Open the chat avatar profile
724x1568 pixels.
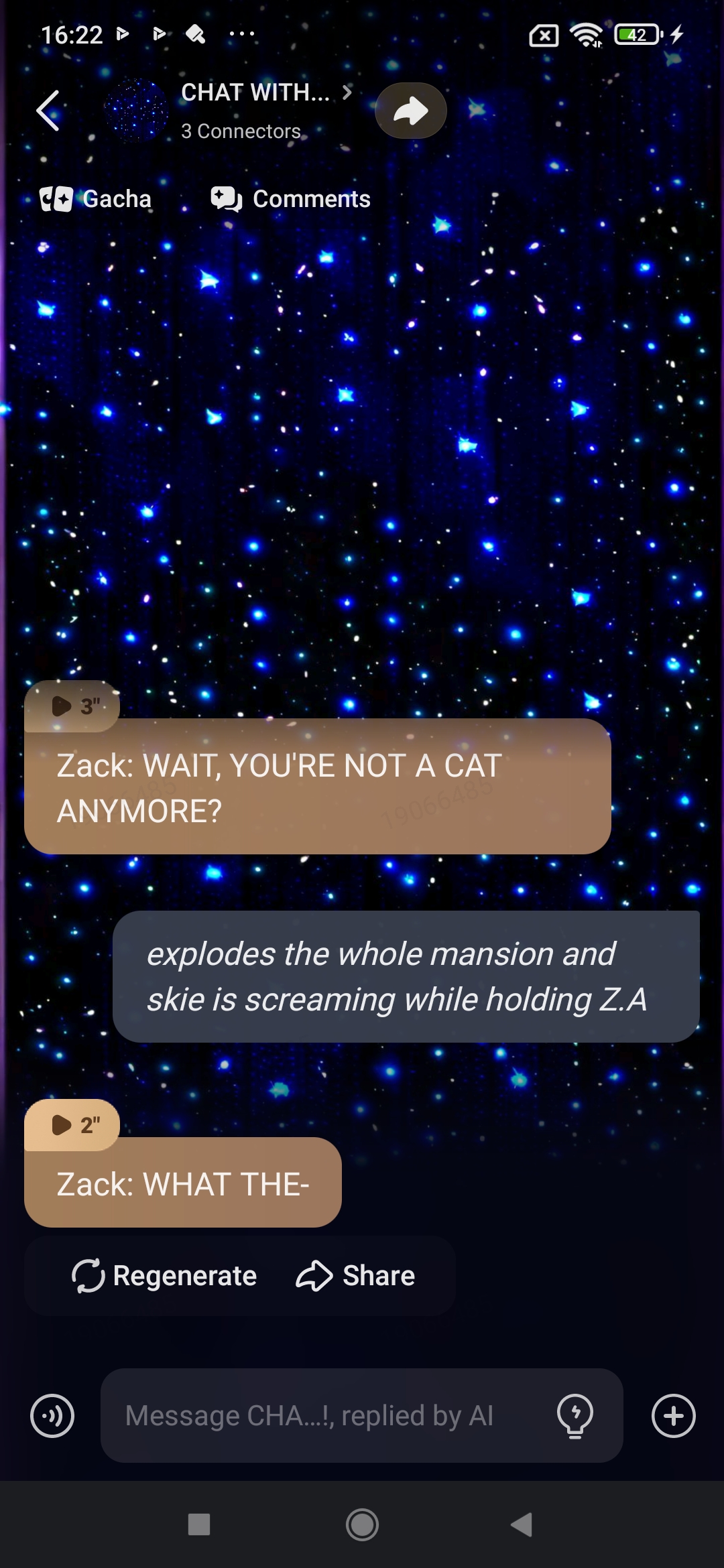pos(136,111)
